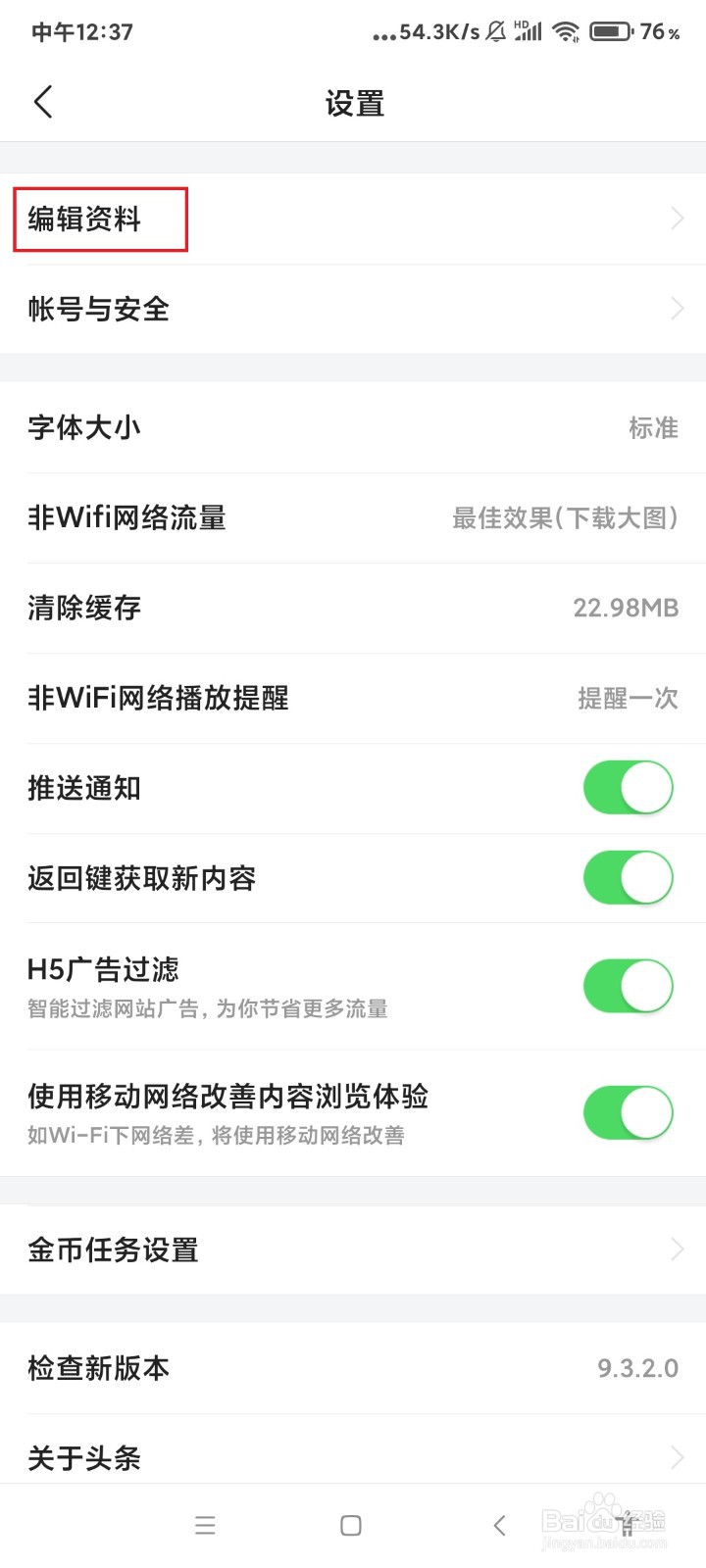
Task: Open 非Wifi网络流量 image quality options
Action: (x=353, y=517)
